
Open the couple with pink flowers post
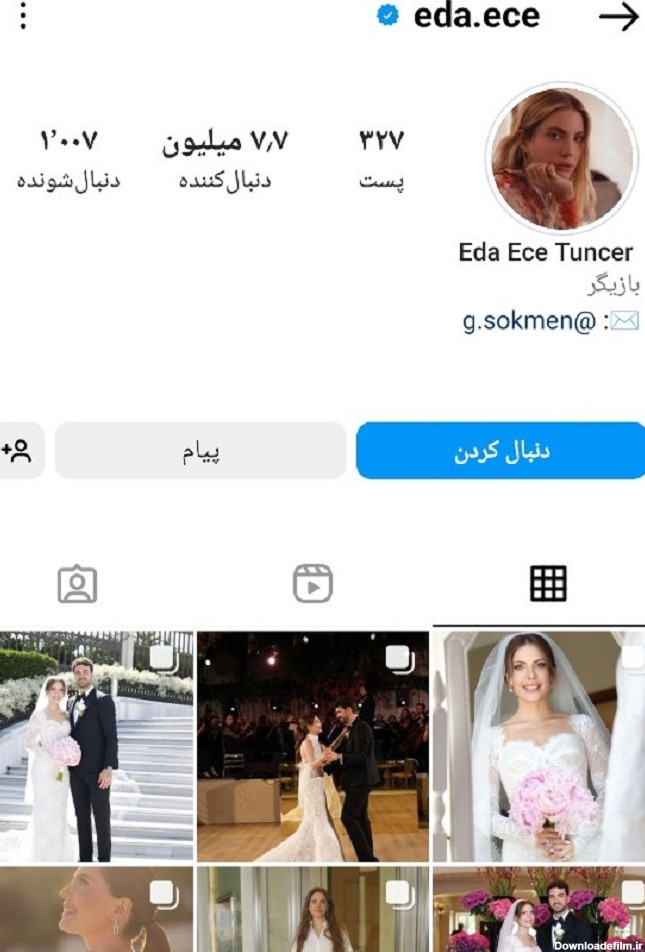[538, 910]
